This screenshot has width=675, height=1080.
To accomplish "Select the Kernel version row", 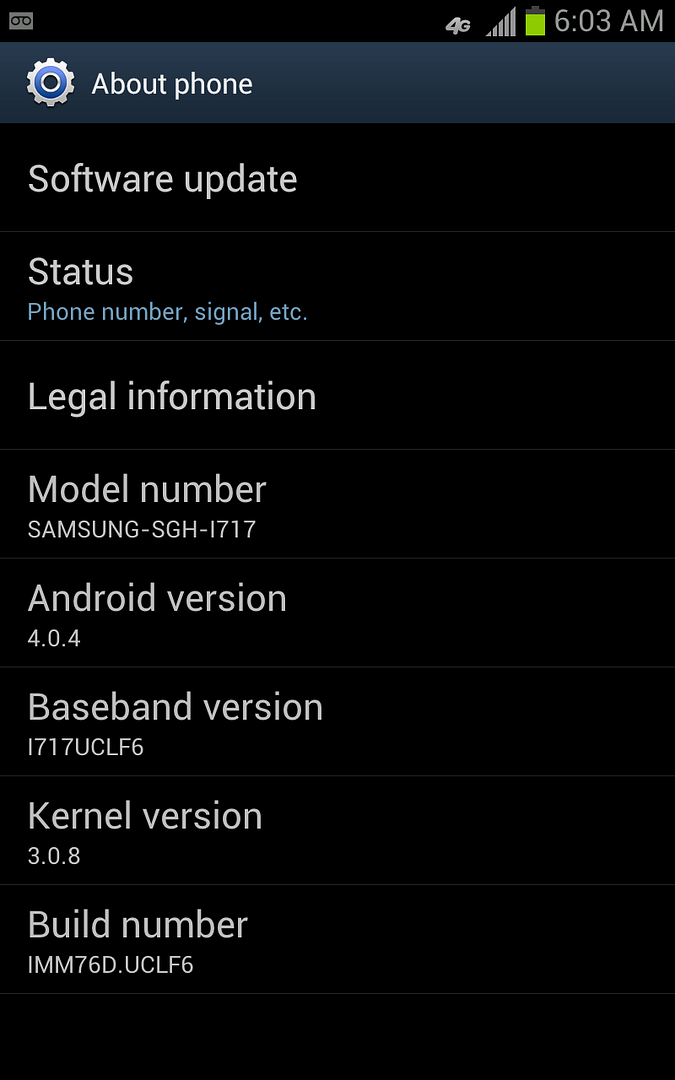I will (337, 831).
